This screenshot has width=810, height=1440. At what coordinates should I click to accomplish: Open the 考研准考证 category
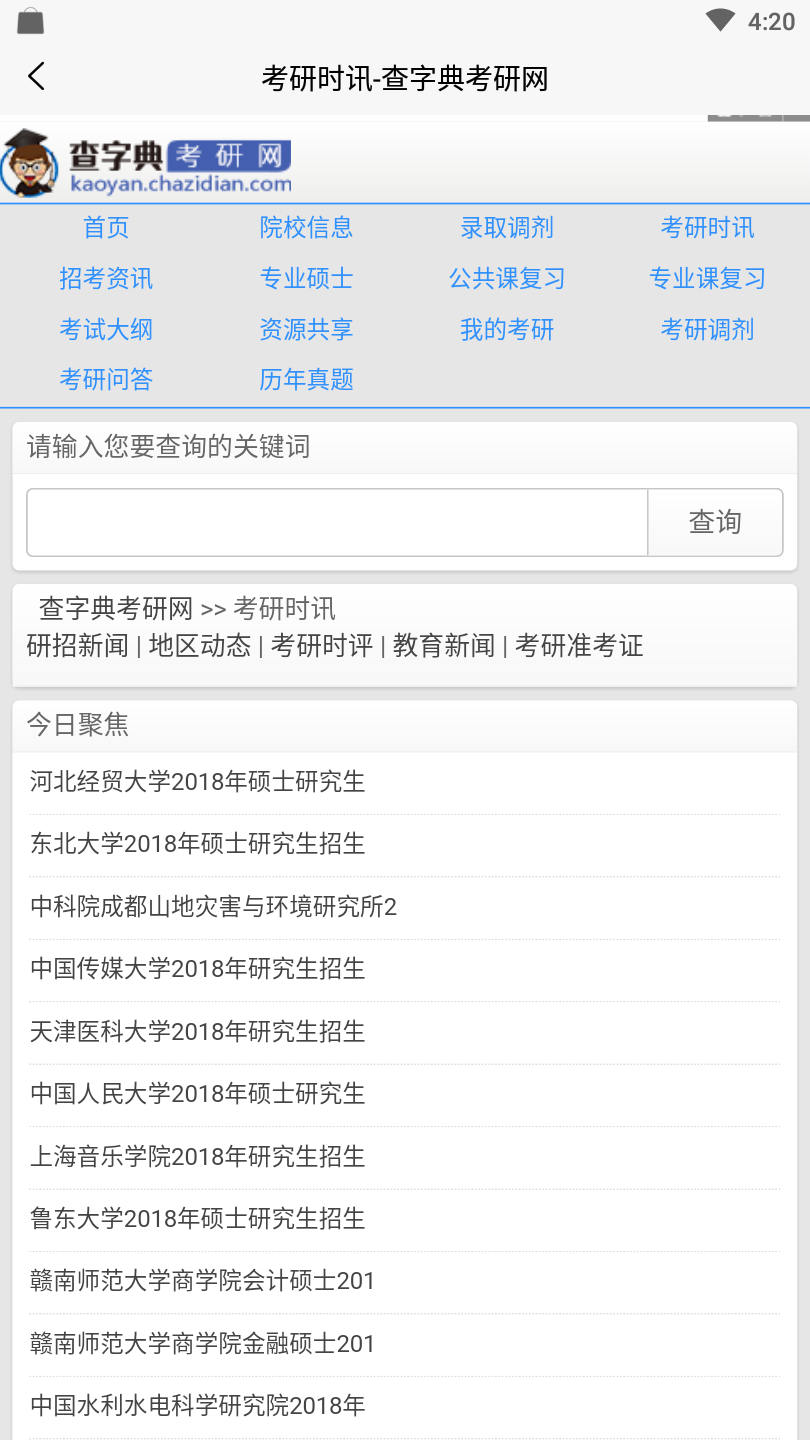[x=579, y=646]
